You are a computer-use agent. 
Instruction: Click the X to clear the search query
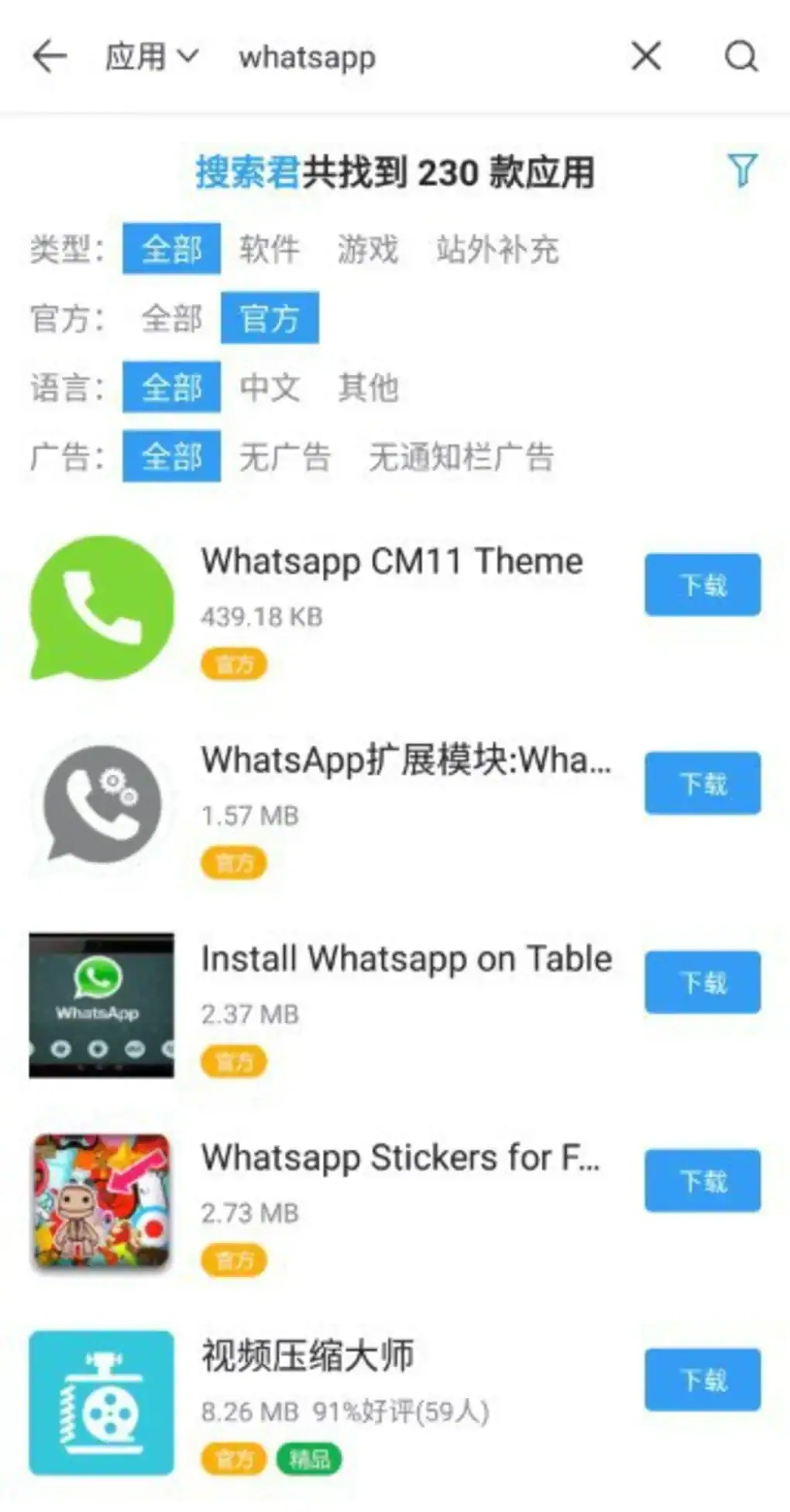pos(645,56)
